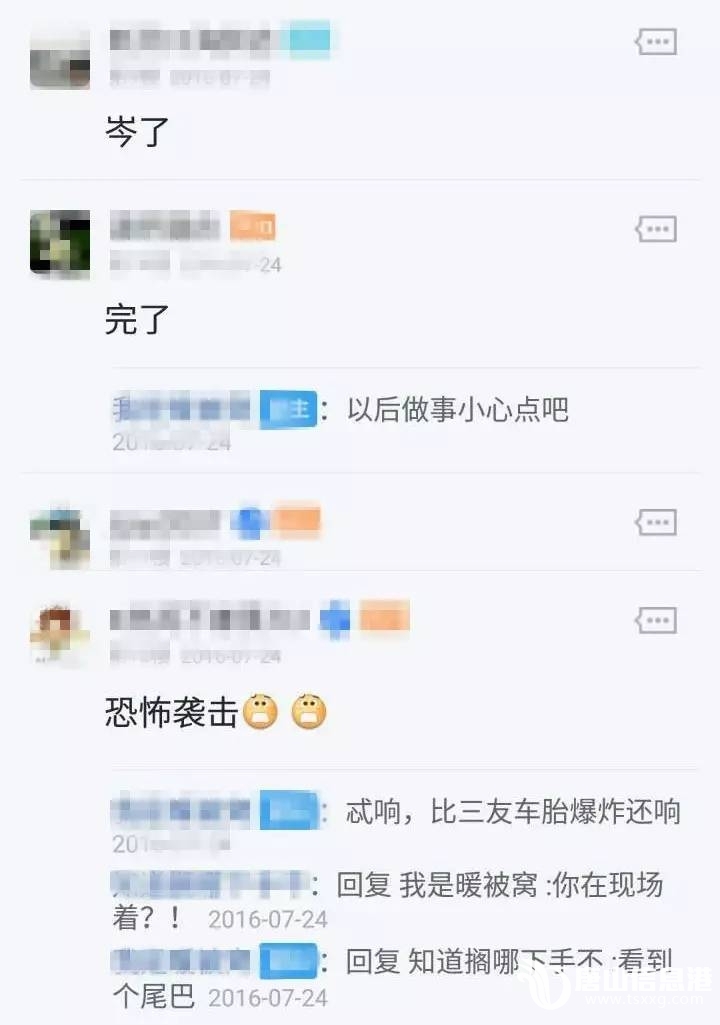This screenshot has height=1025, width=720.
Task: Open the sub-reply "忒响，比三友车胎爆炸还响"
Action: (512, 810)
